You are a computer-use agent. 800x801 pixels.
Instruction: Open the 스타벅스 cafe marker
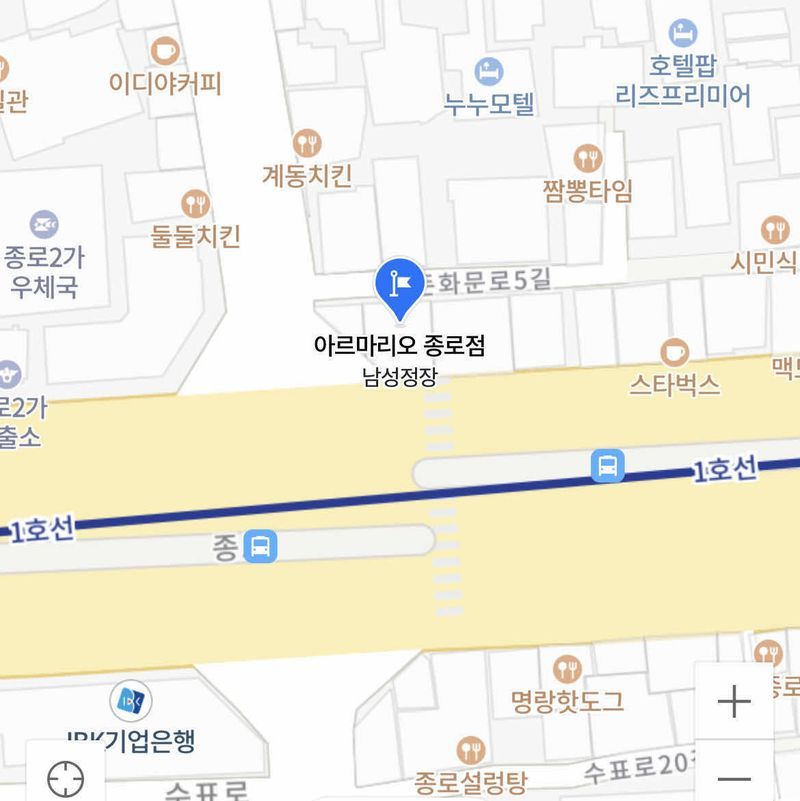675,352
